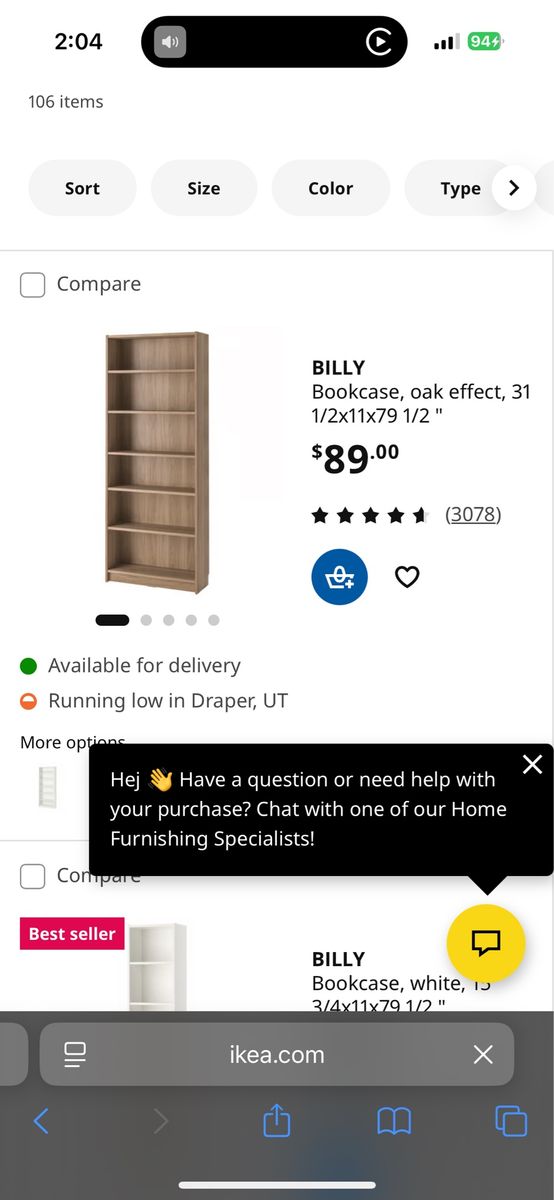Tap the ikea.com address bar
Screen dimensions: 554x1200
[277, 1054]
